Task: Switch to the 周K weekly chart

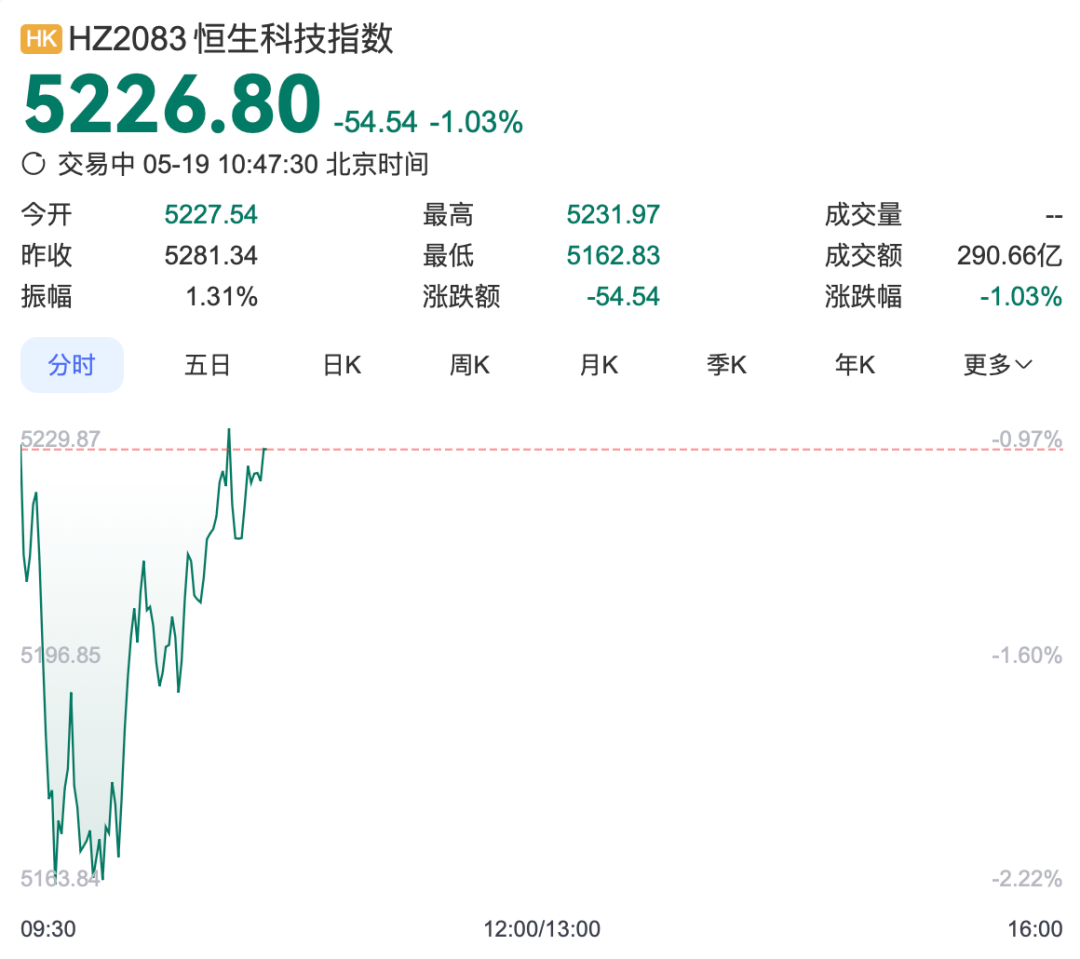Action: 469,365
